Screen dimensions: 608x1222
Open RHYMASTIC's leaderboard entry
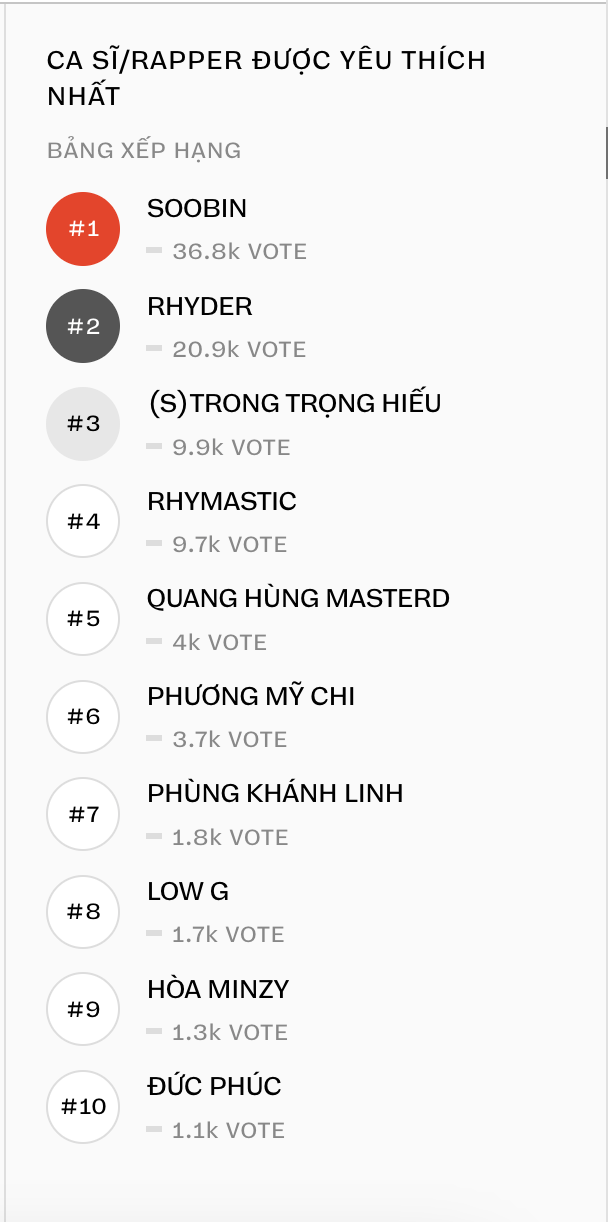pos(222,502)
